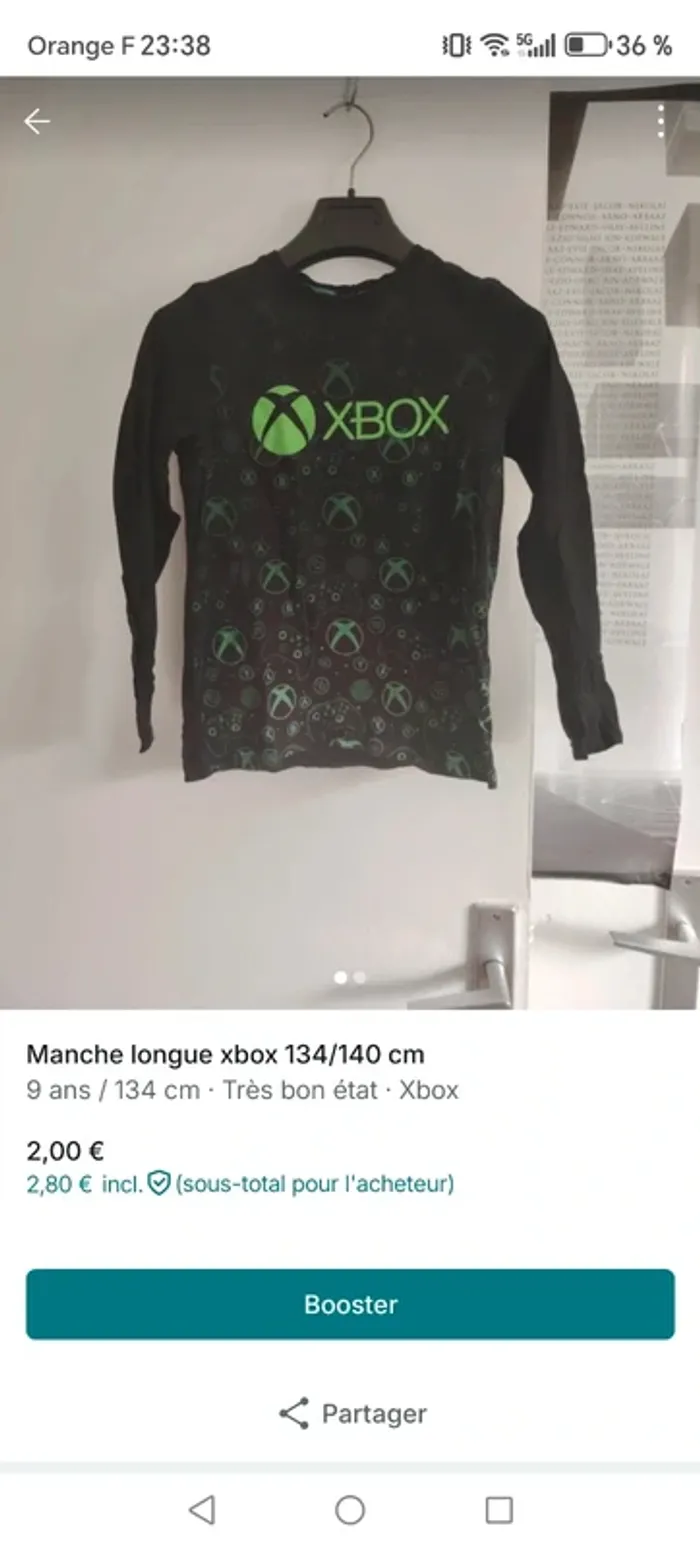
Task: Go back using the arrow icon
Action: point(37,122)
